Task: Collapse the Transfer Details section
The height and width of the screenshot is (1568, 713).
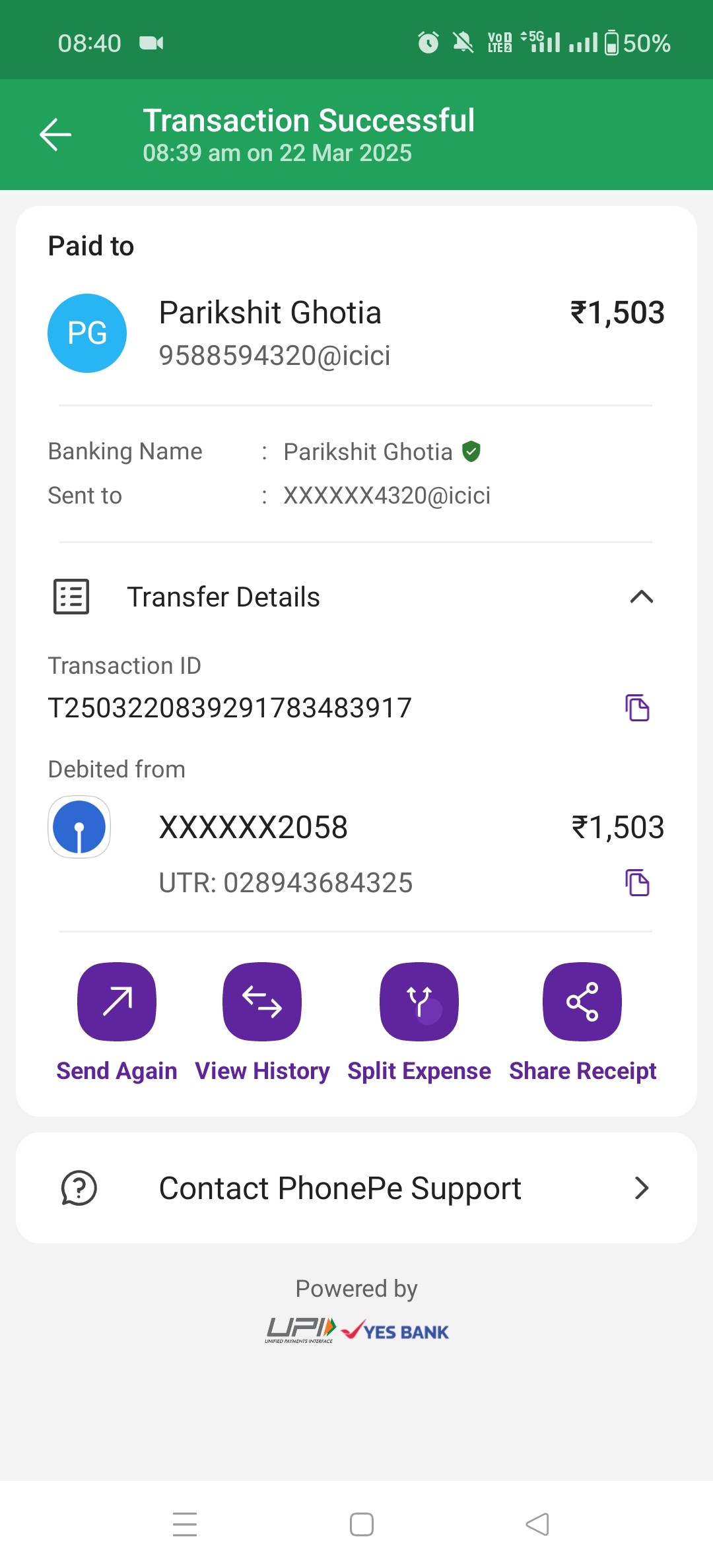Action: [x=641, y=597]
